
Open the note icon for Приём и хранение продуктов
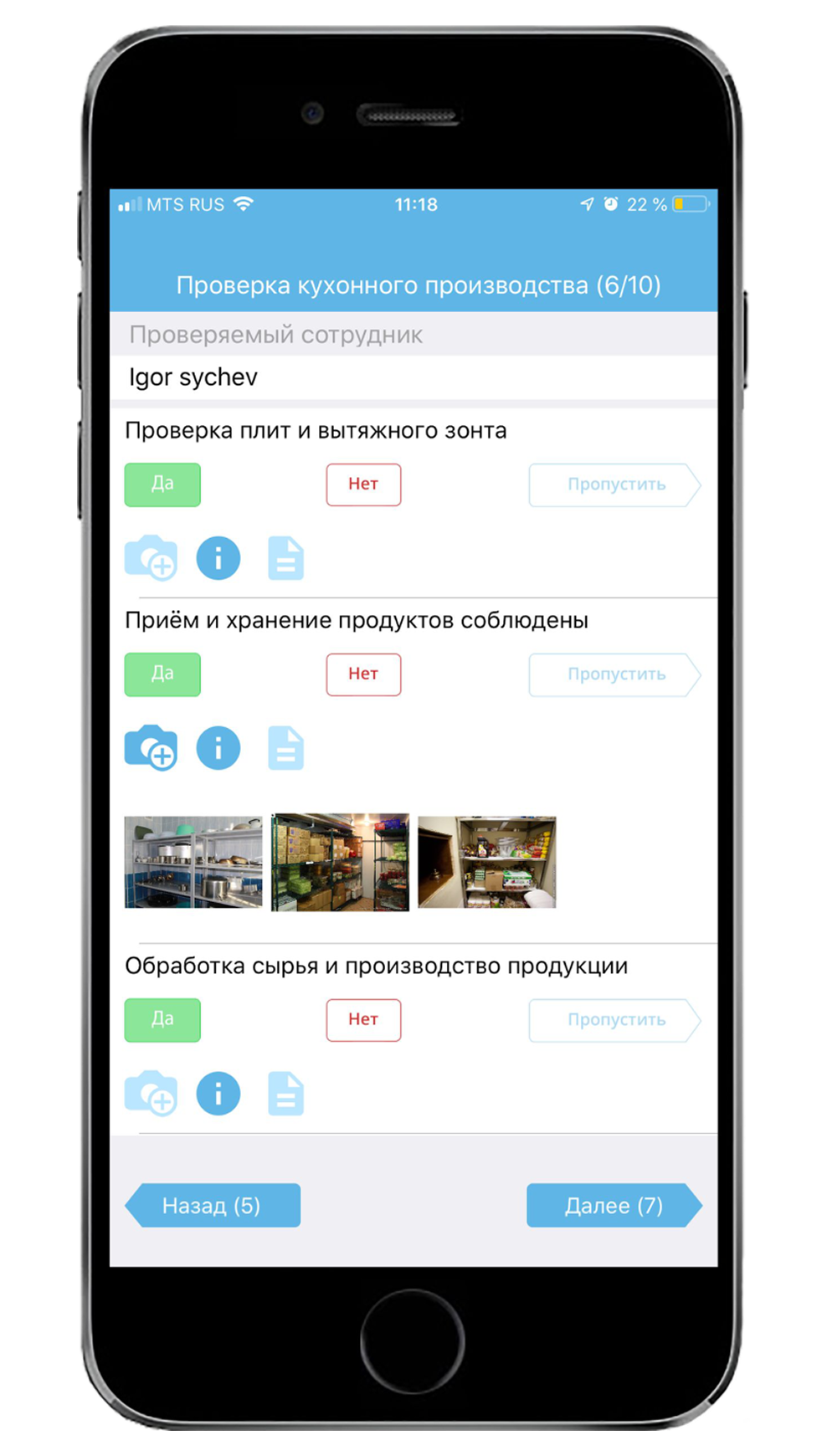pyautogui.click(x=285, y=748)
